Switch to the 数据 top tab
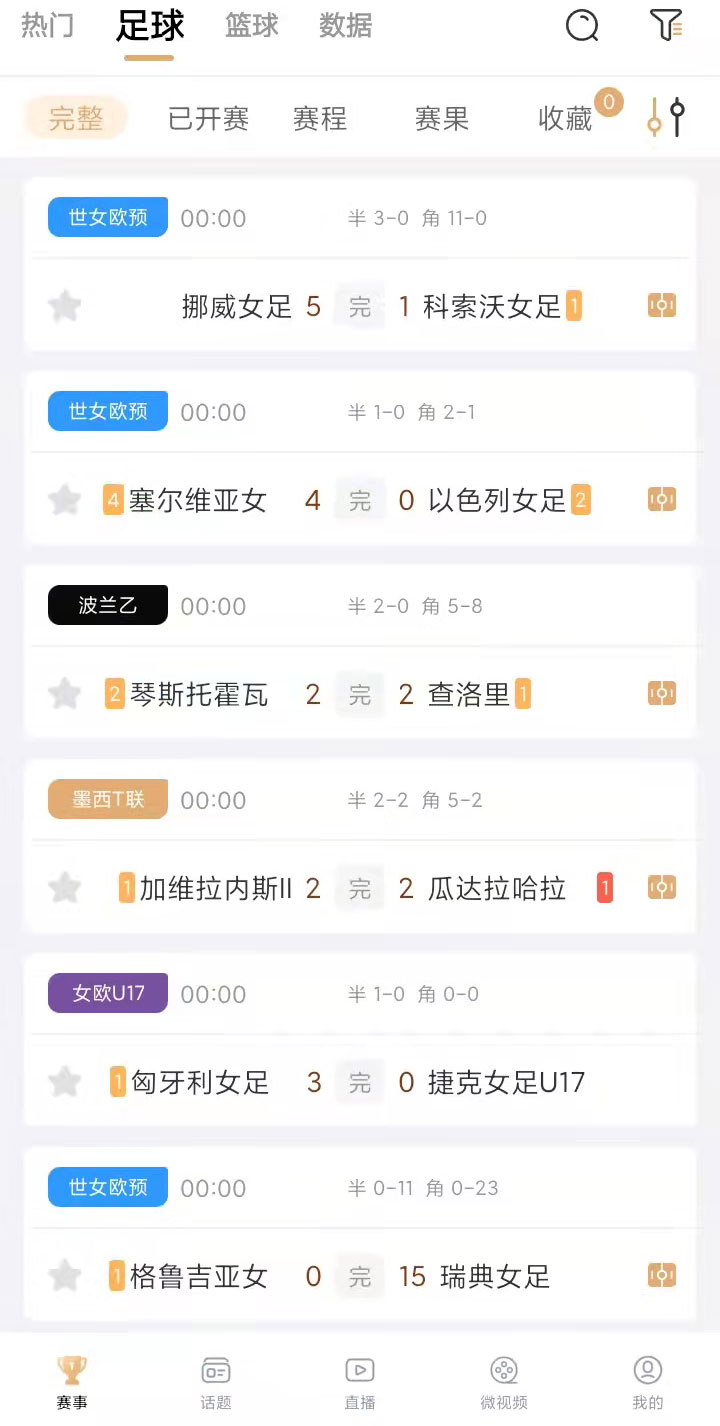Screen dimensions: 720x1426 (x=346, y=25)
